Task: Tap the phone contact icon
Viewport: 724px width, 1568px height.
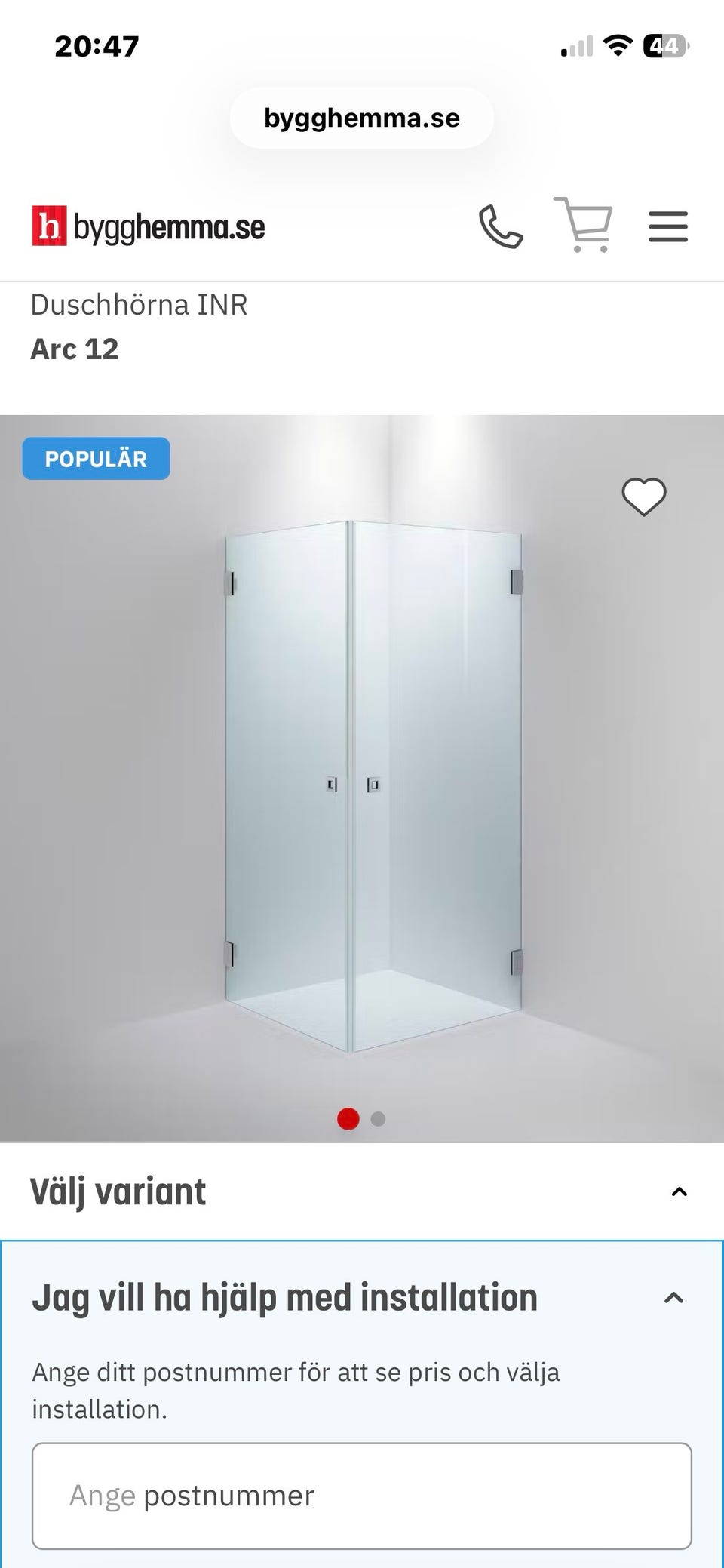Action: pyautogui.click(x=501, y=226)
